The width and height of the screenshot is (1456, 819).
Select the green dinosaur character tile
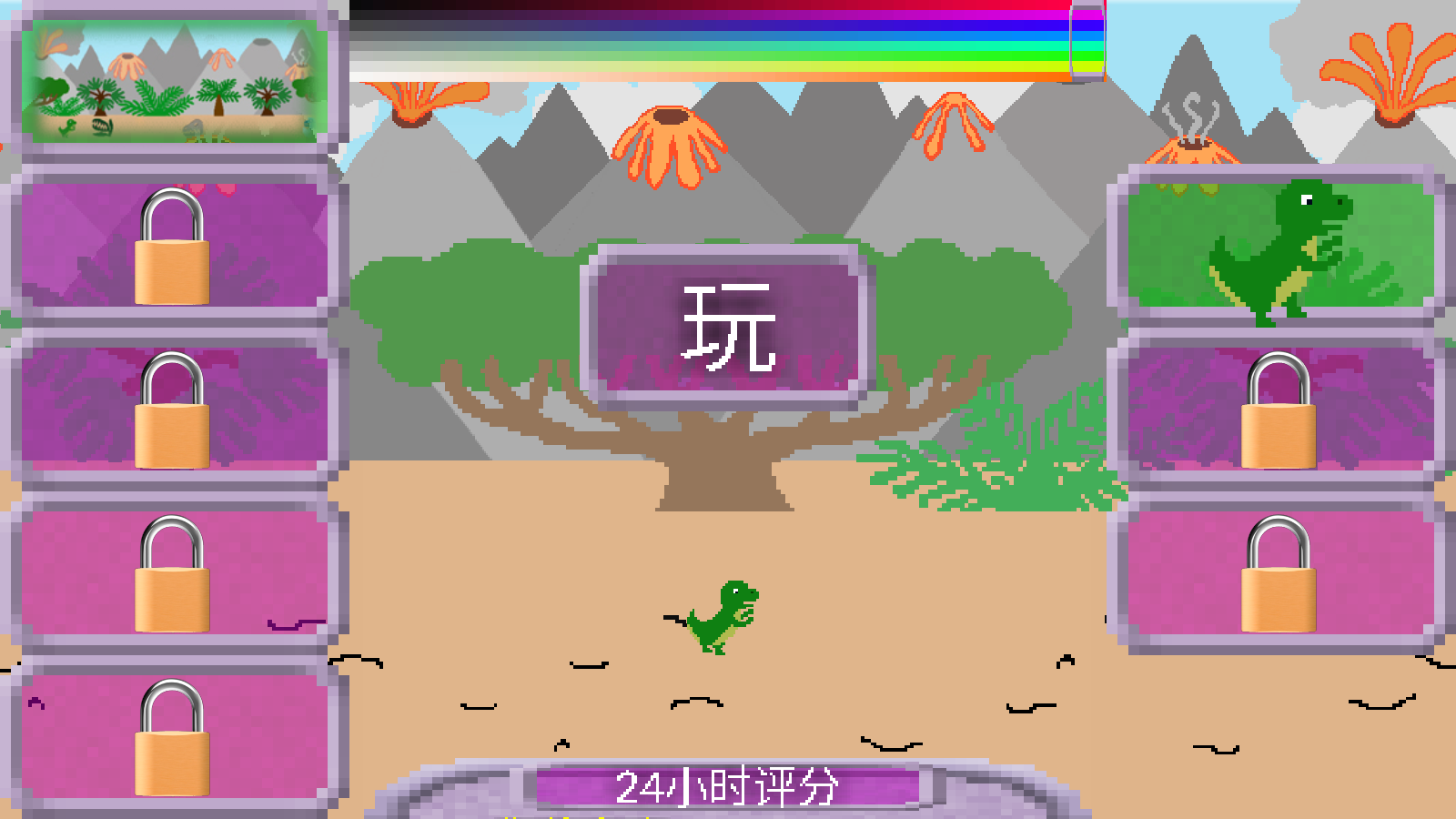[x=1279, y=246]
